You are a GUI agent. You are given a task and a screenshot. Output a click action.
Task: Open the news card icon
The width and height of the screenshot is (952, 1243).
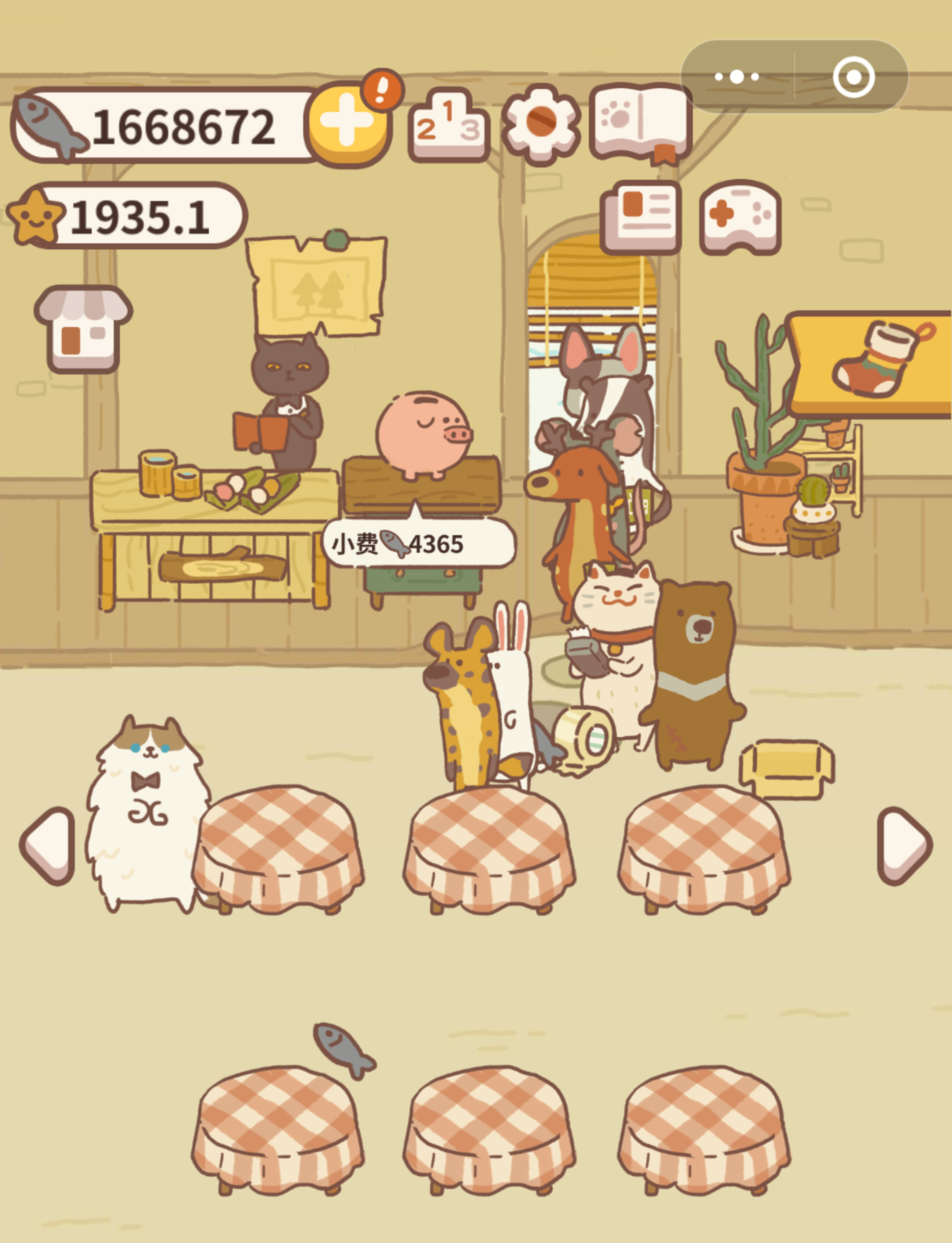point(642,217)
